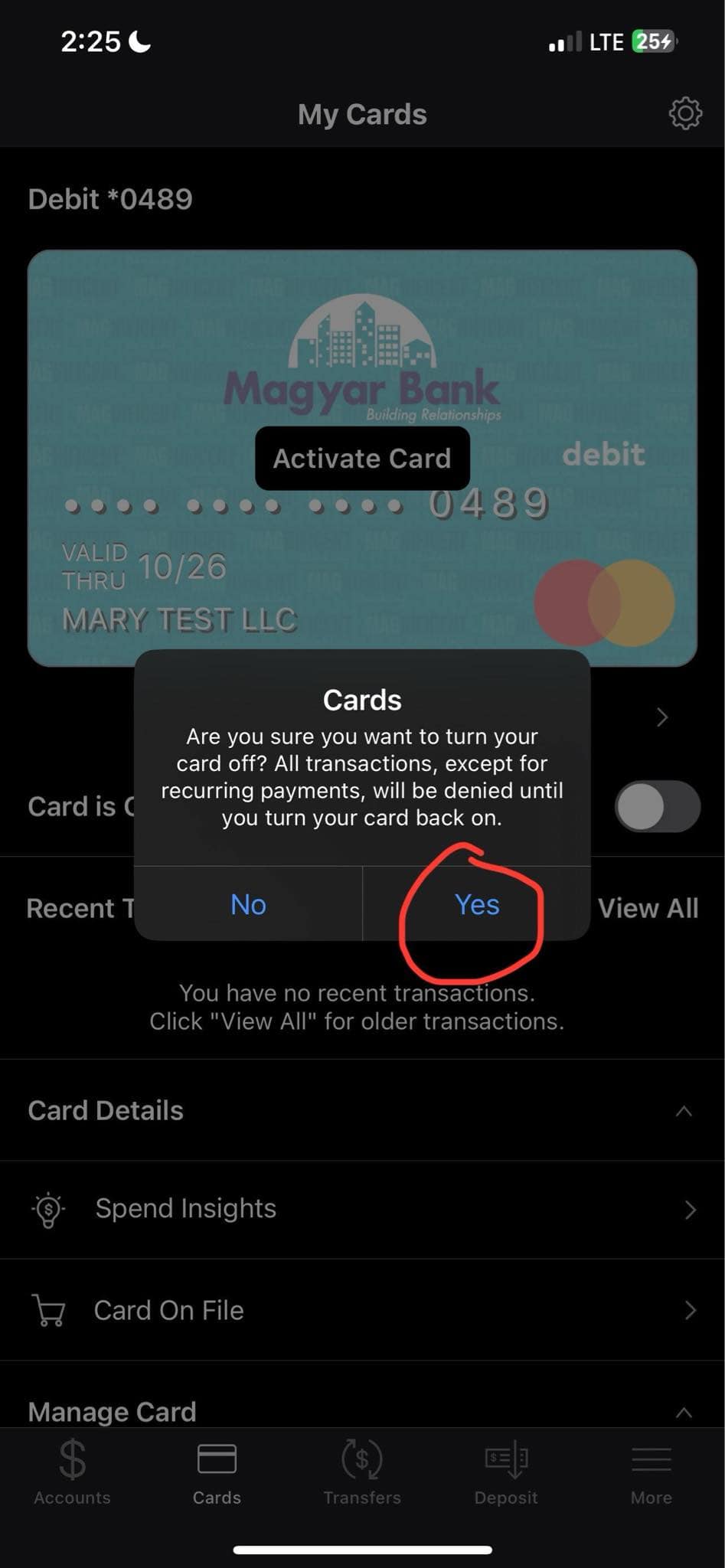Image resolution: width=725 pixels, height=1568 pixels.
Task: Tap the Activate Card button
Action: coord(362,459)
